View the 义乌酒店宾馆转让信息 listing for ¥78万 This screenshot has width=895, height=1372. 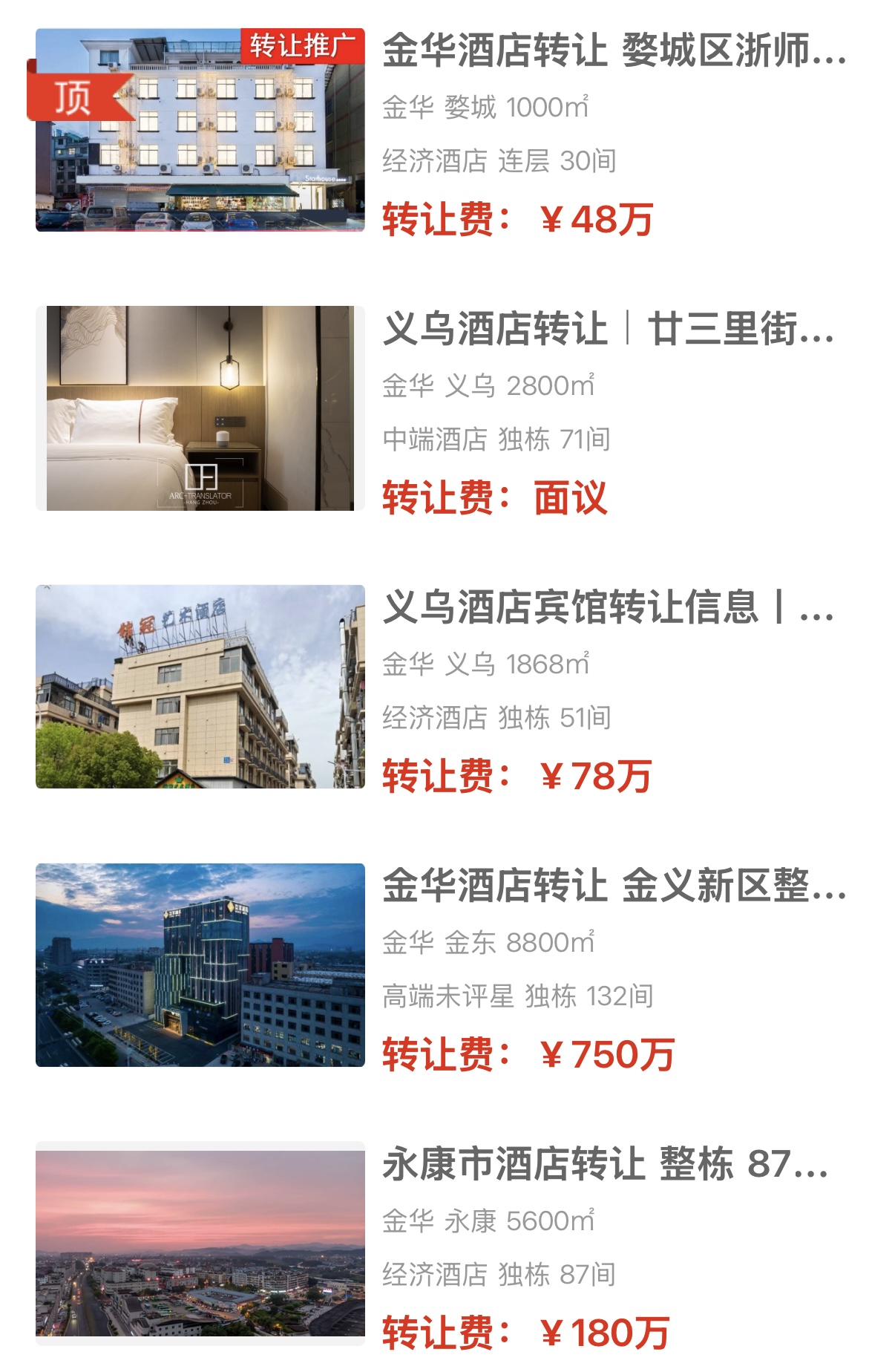pyautogui.click(x=607, y=608)
